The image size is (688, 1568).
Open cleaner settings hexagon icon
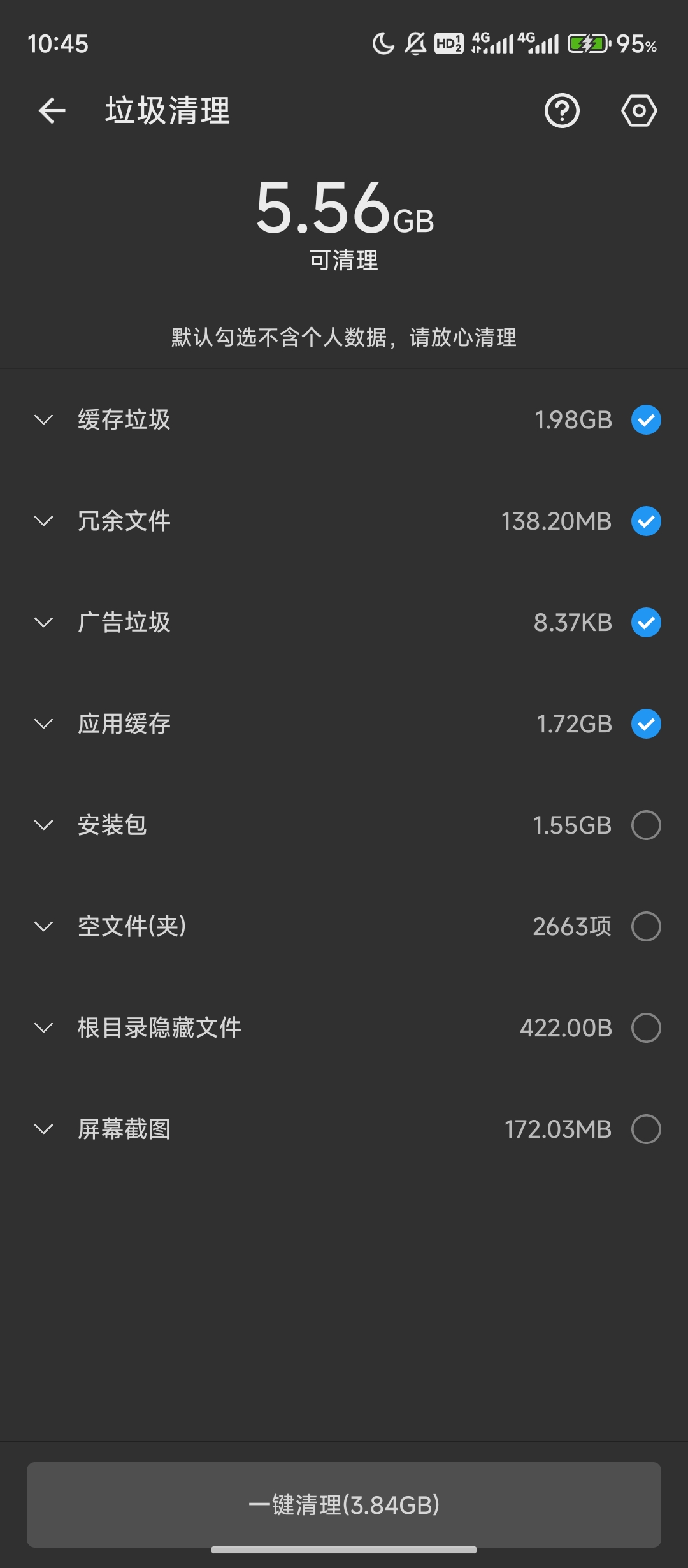[639, 111]
